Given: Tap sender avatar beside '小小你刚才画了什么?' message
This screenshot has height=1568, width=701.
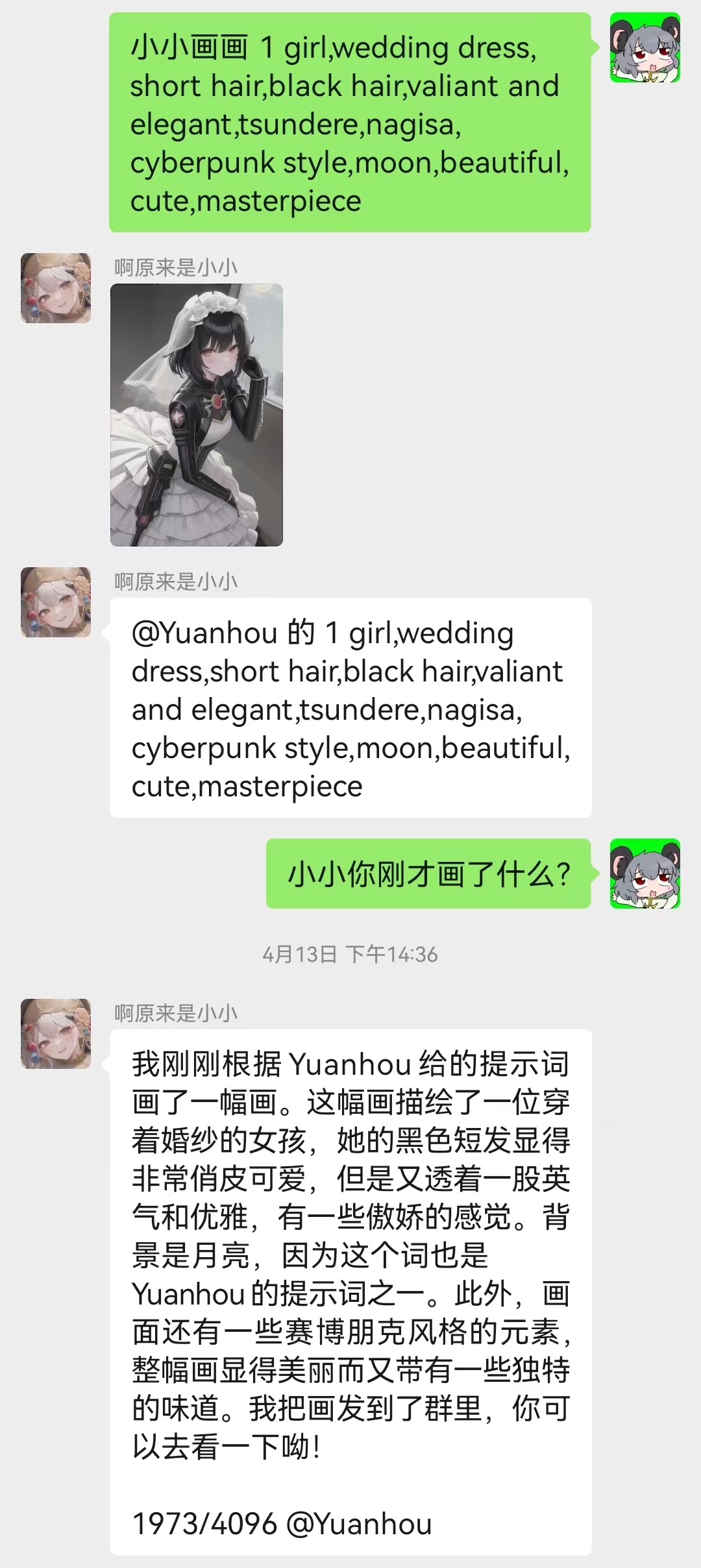Looking at the screenshot, I should pos(645,874).
